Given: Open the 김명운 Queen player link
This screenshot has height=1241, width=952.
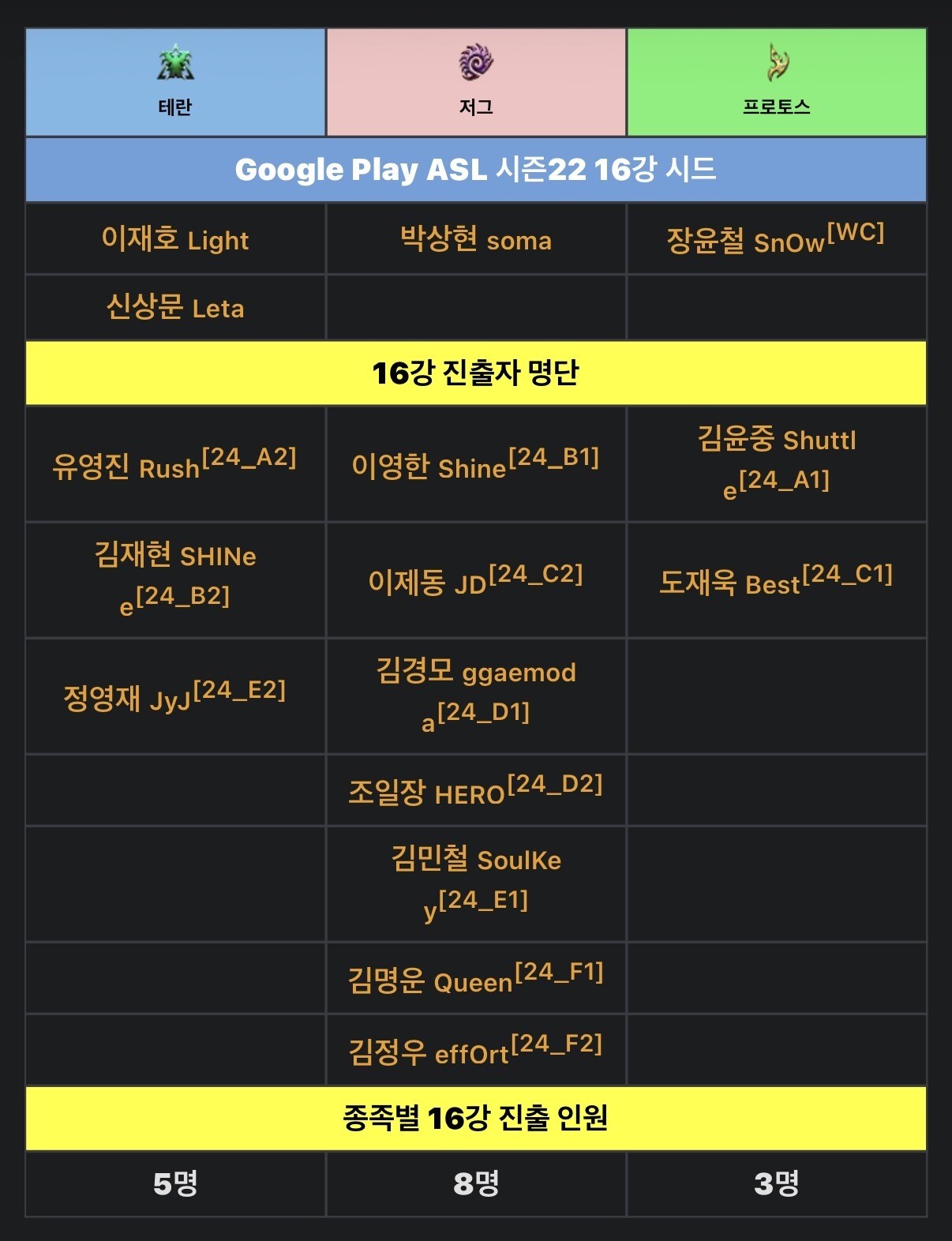Looking at the screenshot, I should point(430,981).
